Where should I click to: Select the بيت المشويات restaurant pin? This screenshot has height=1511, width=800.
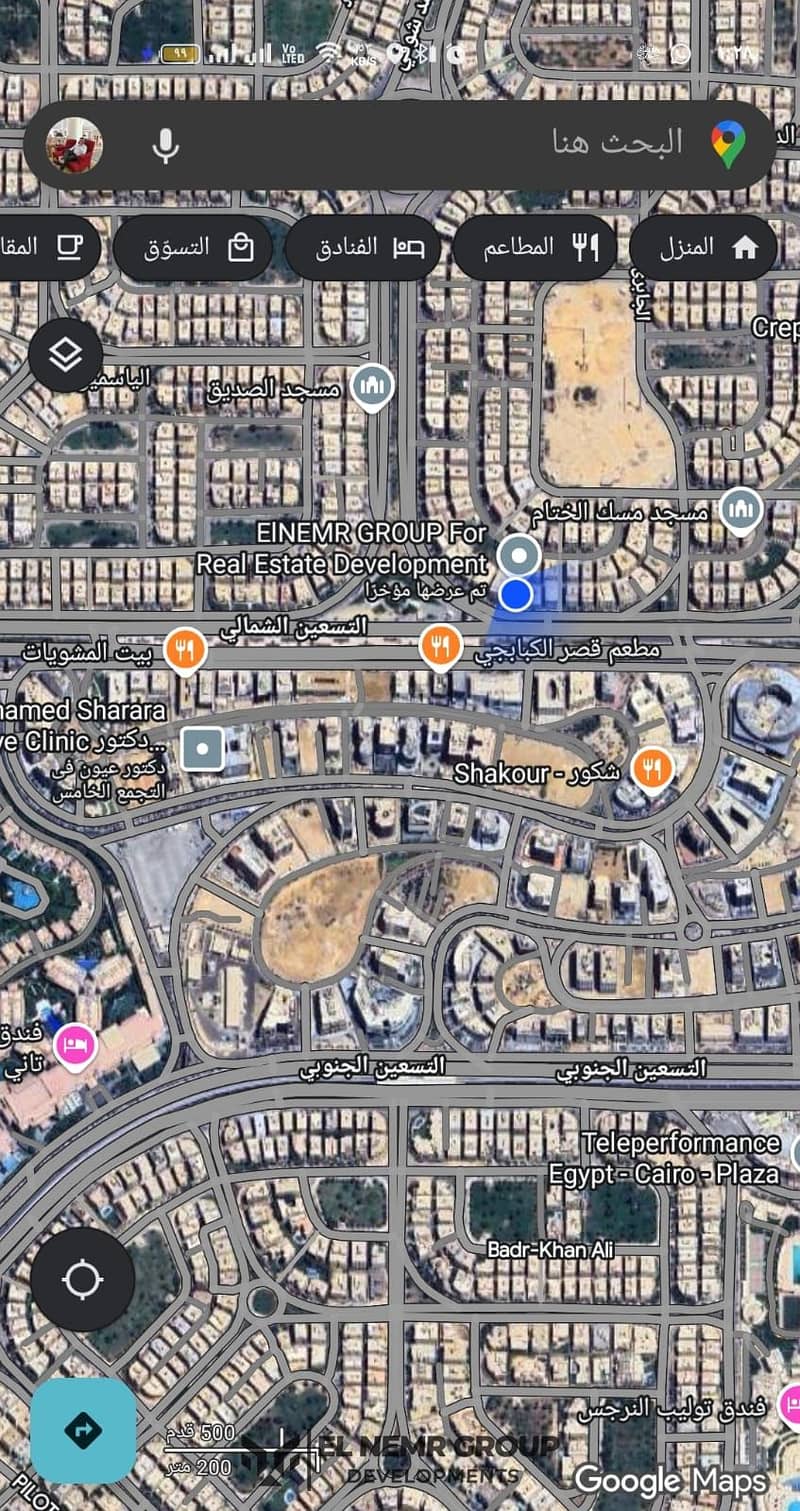pyautogui.click(x=185, y=649)
